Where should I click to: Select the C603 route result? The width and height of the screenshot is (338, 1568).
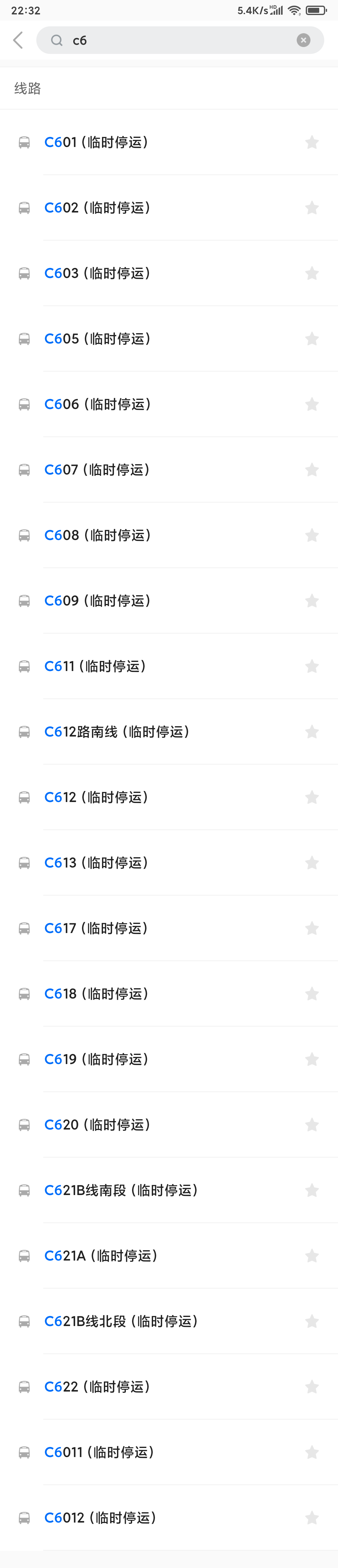97,273
